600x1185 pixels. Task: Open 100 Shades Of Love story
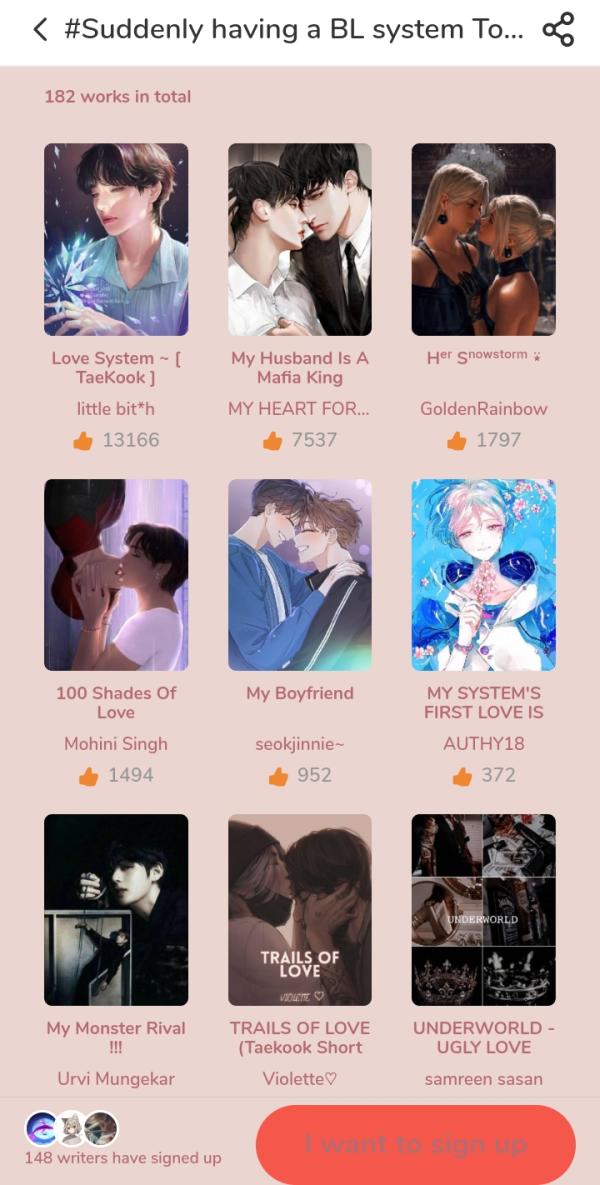point(116,575)
